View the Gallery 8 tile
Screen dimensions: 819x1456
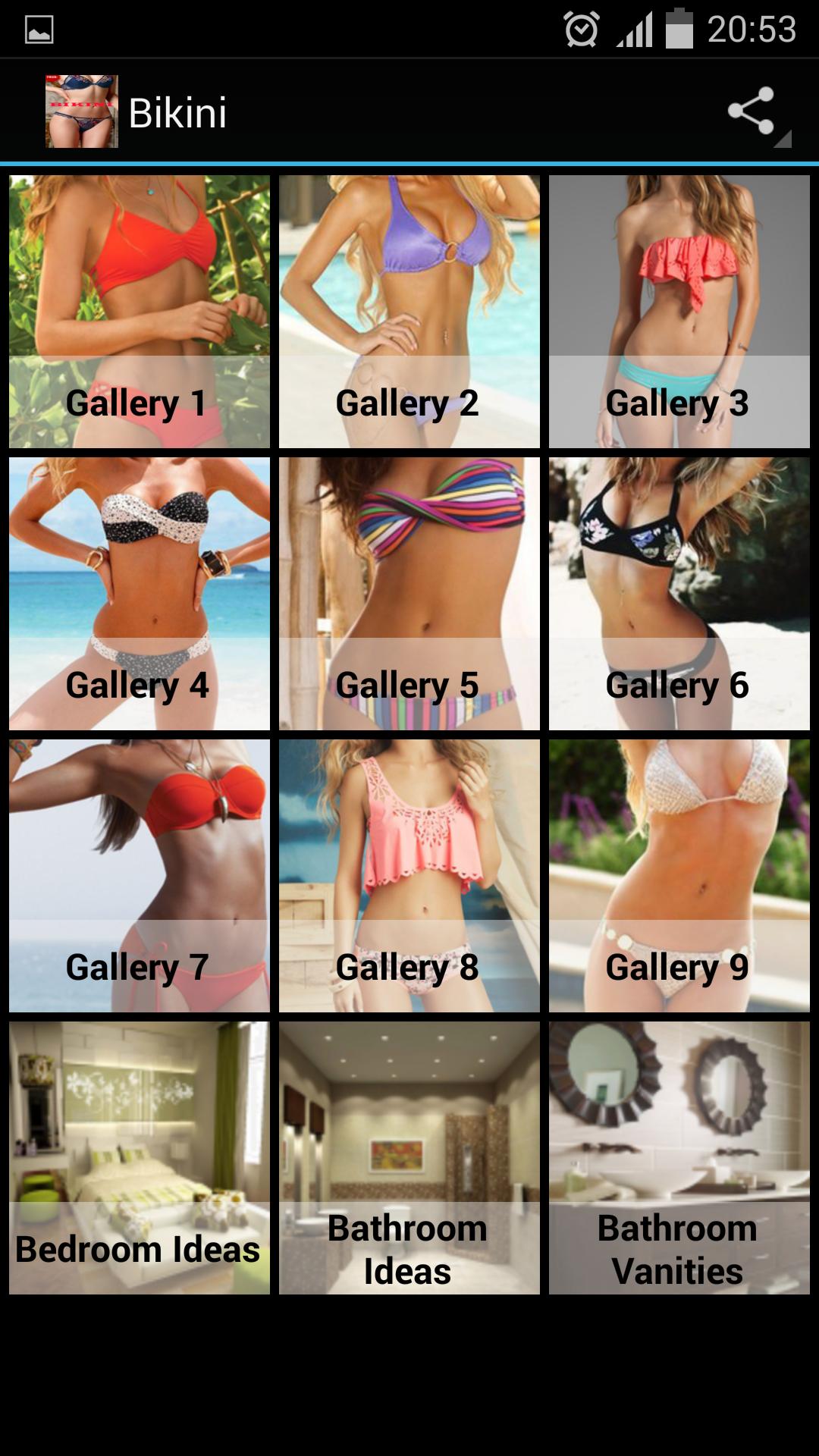409,875
